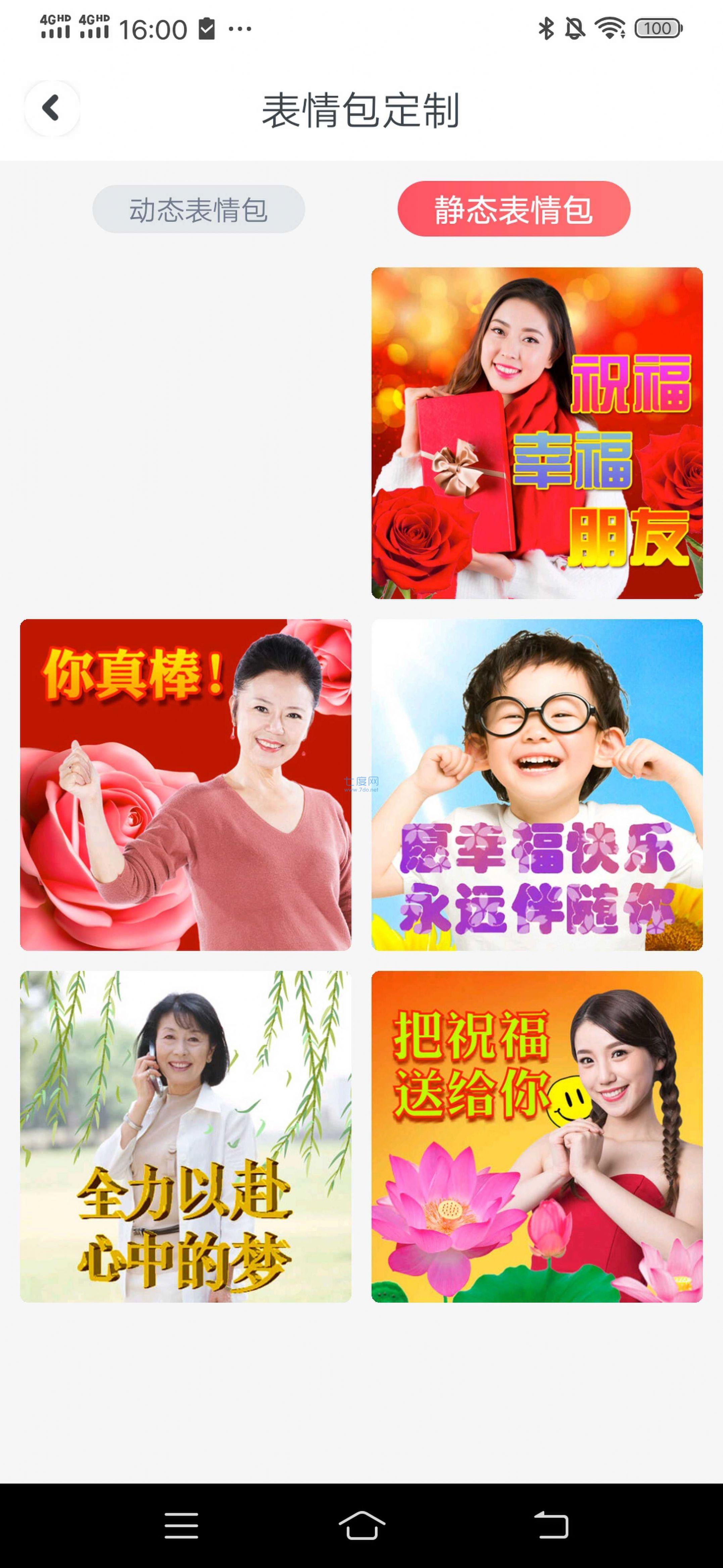Image resolution: width=723 pixels, height=1568 pixels.
Task: Go back using the top-left arrow
Action: (x=52, y=108)
